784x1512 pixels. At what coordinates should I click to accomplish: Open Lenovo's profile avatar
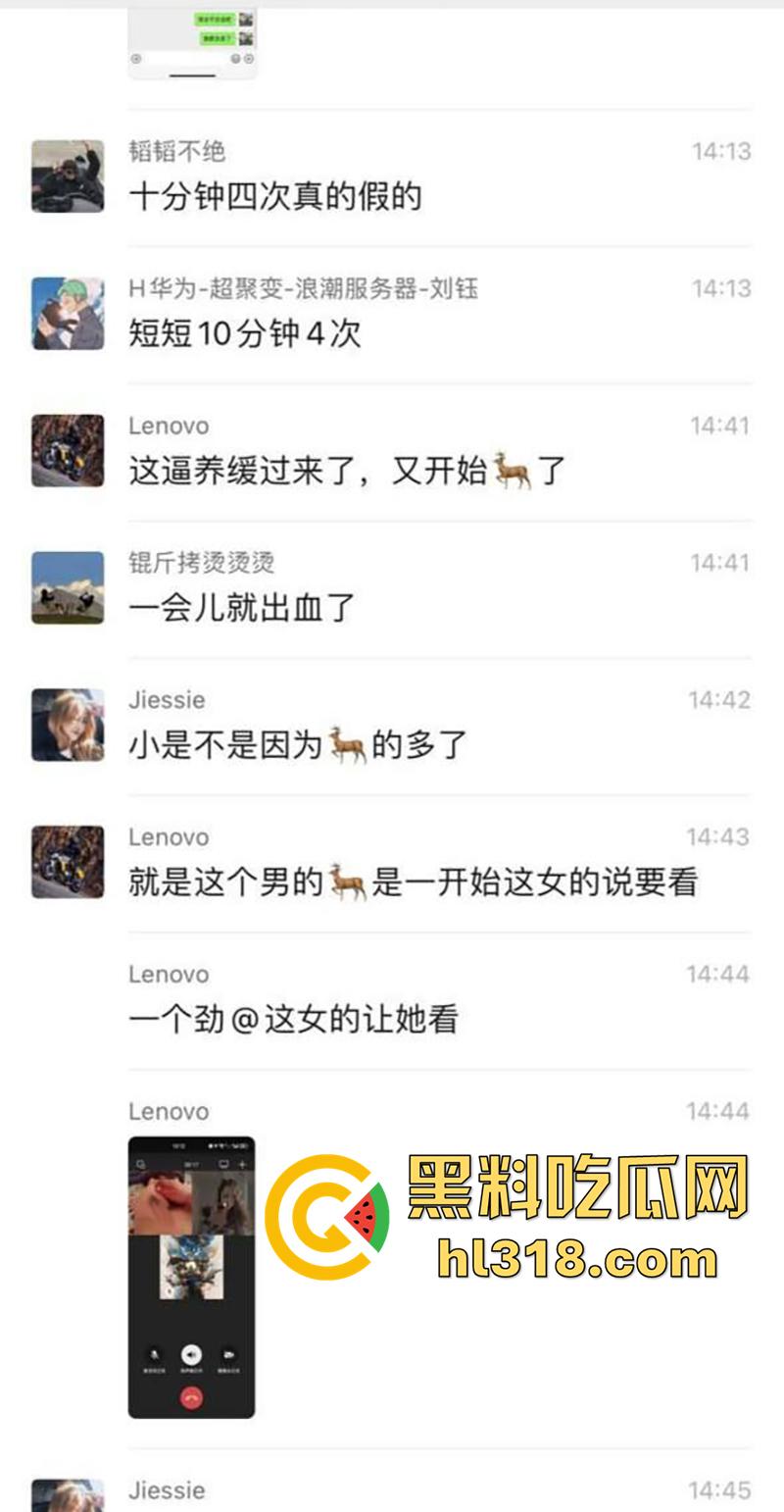(x=67, y=450)
